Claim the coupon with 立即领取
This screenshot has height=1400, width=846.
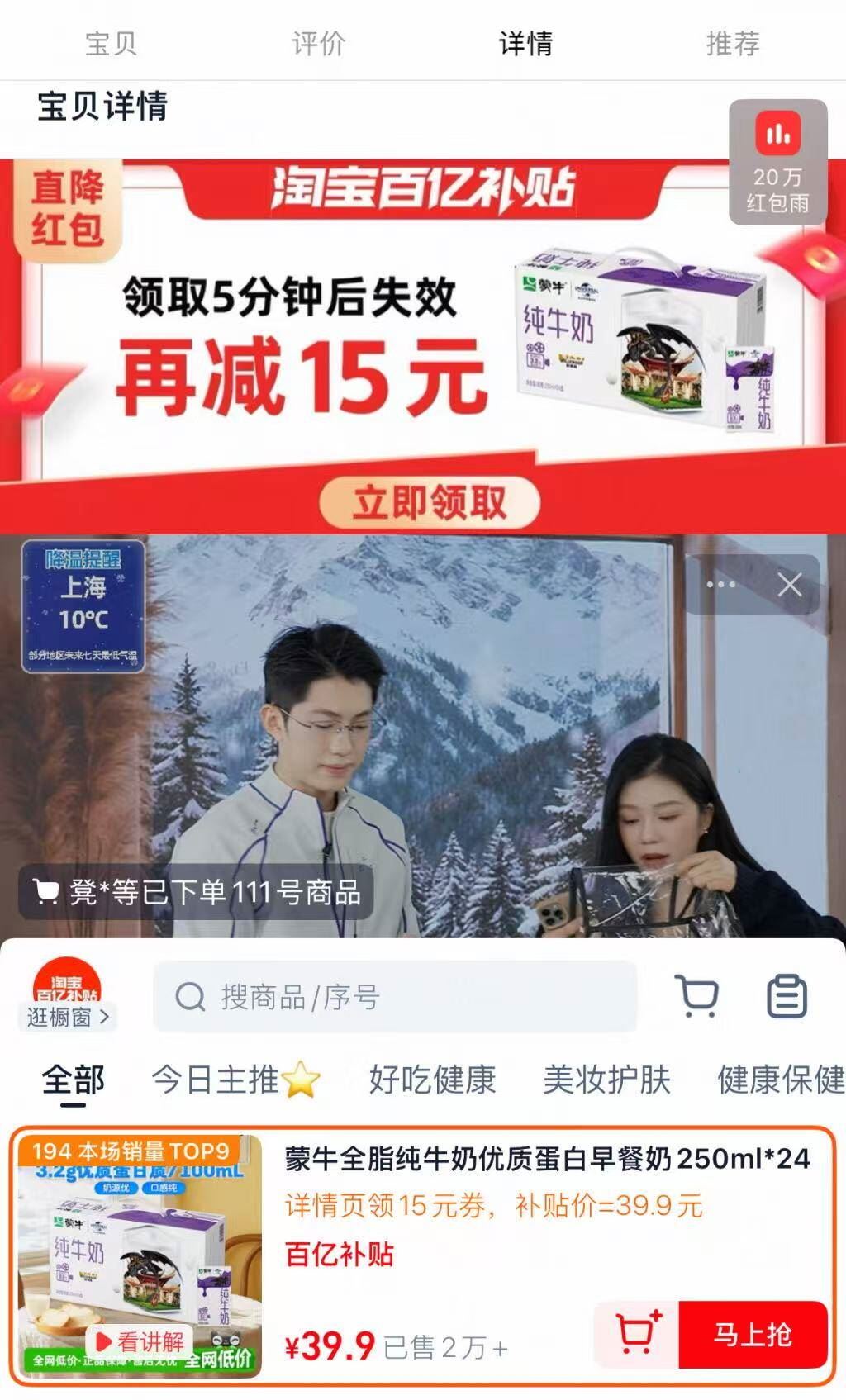[x=430, y=502]
